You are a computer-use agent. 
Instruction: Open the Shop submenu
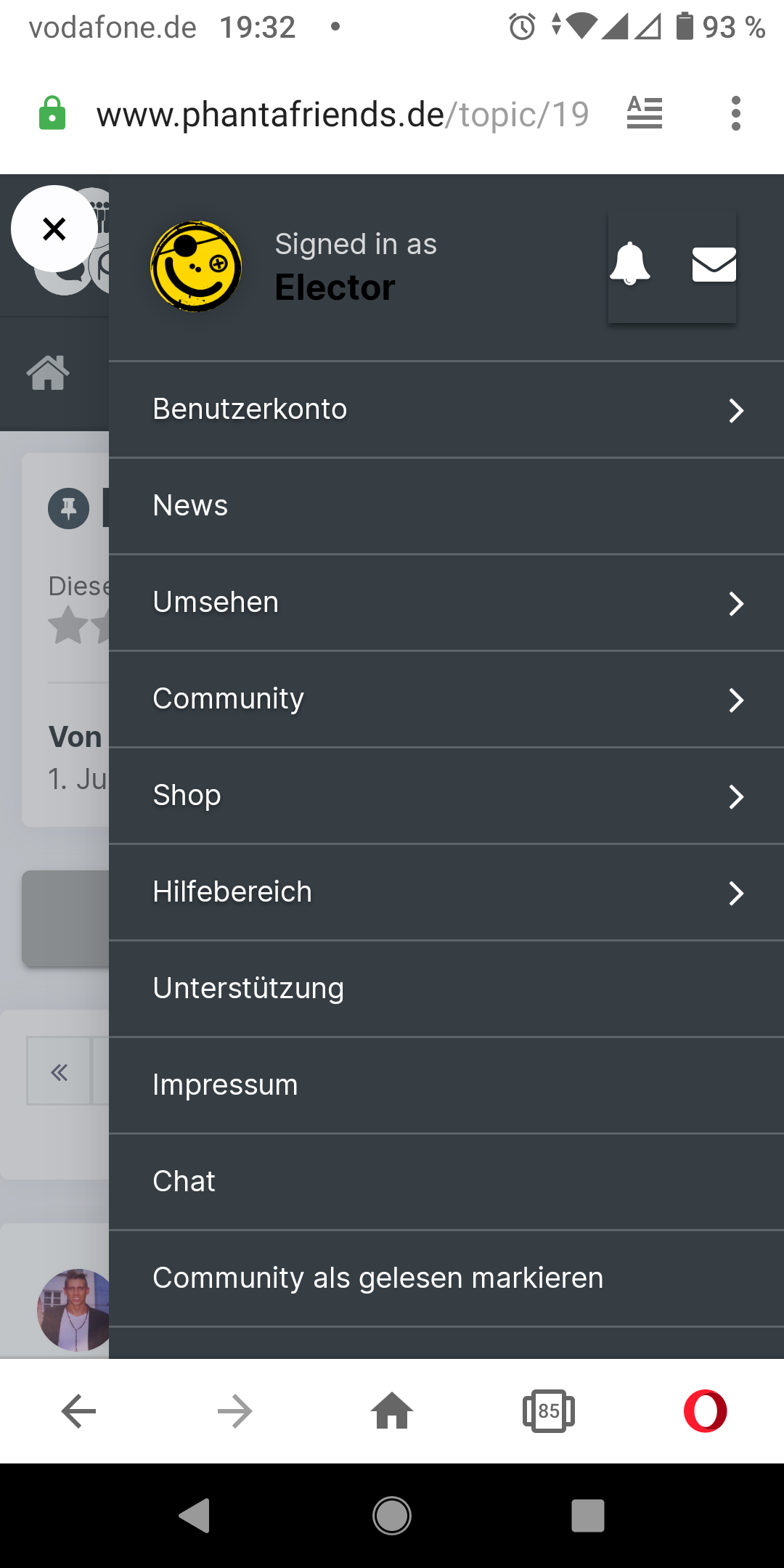446,796
